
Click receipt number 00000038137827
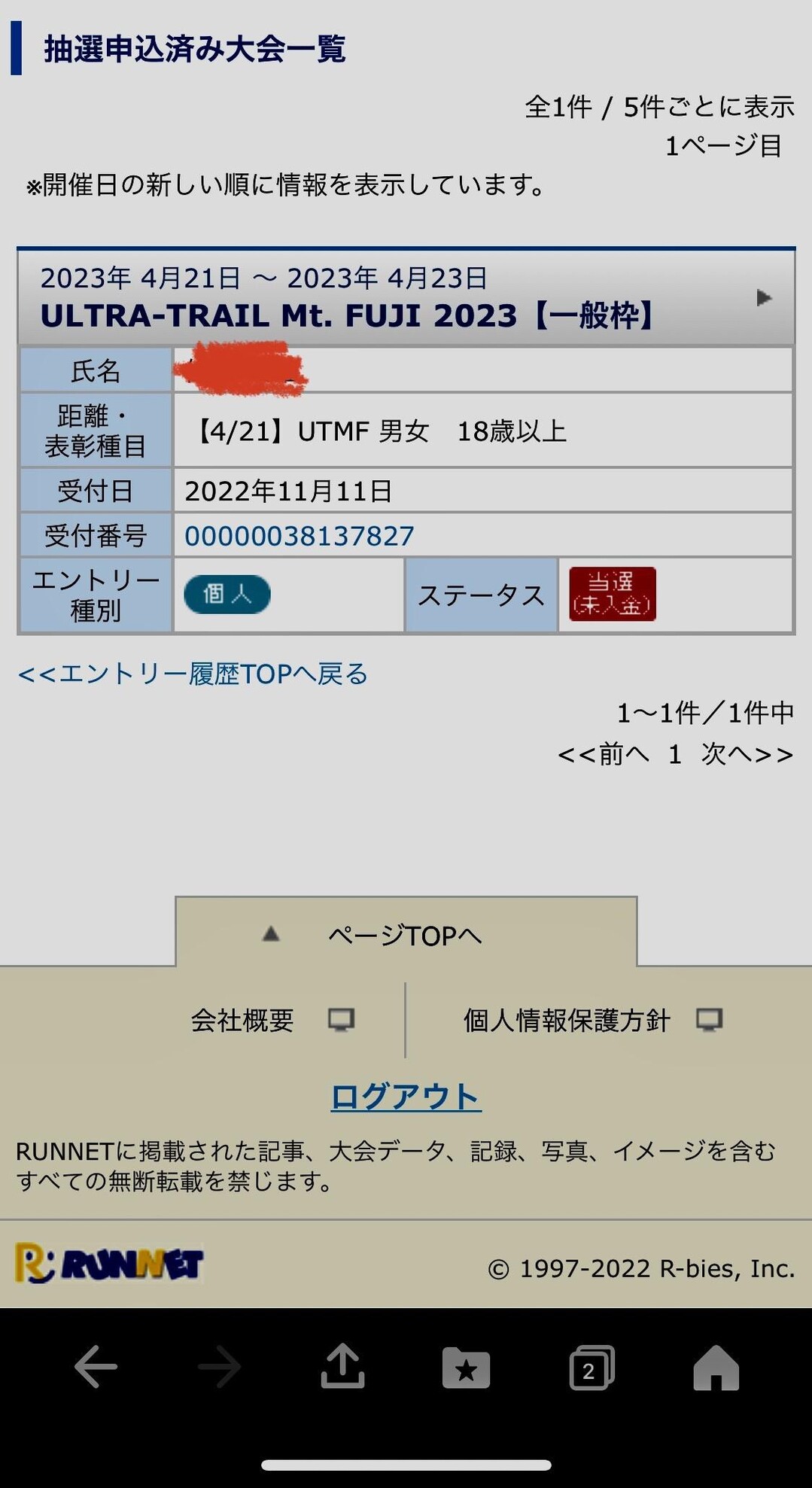tap(298, 534)
